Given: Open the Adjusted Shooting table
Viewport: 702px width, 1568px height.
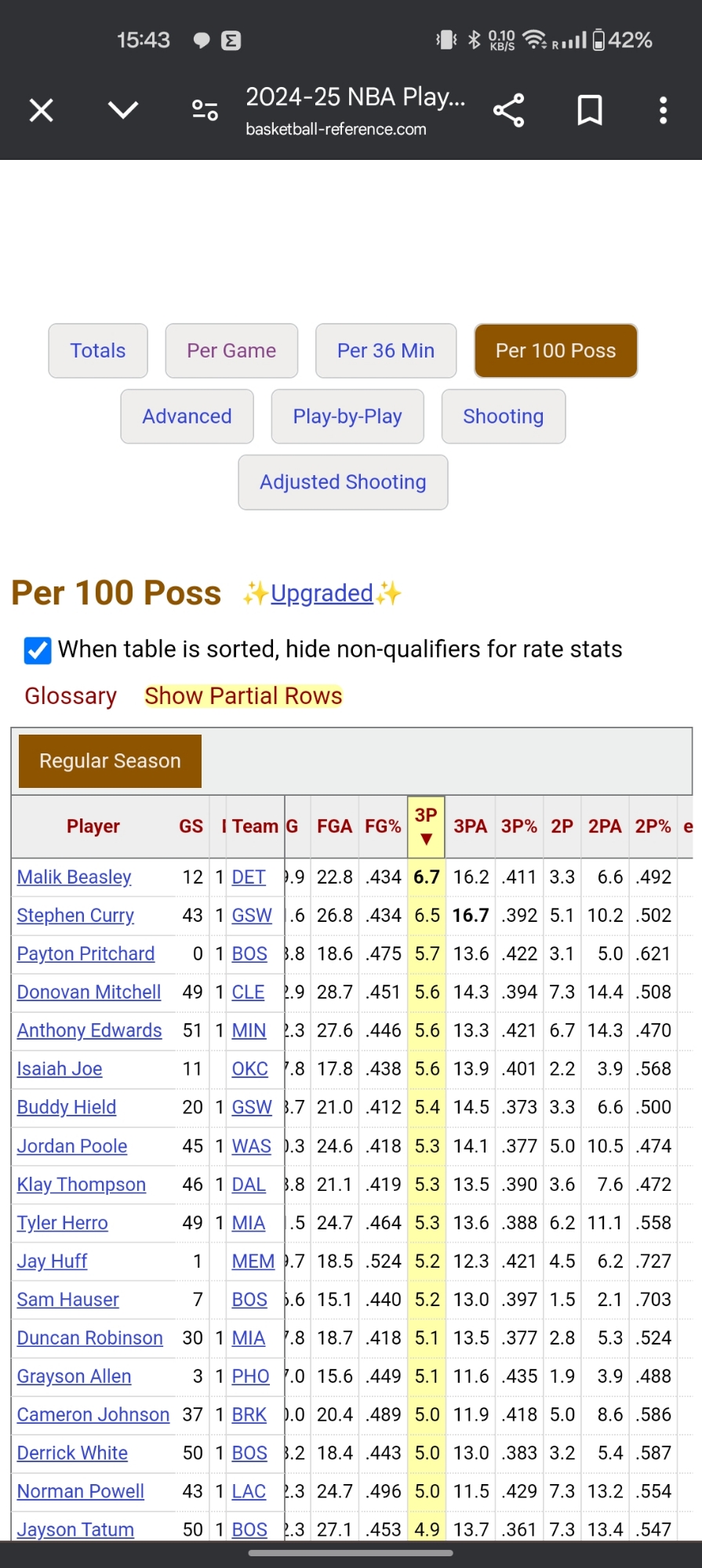Looking at the screenshot, I should [343, 482].
